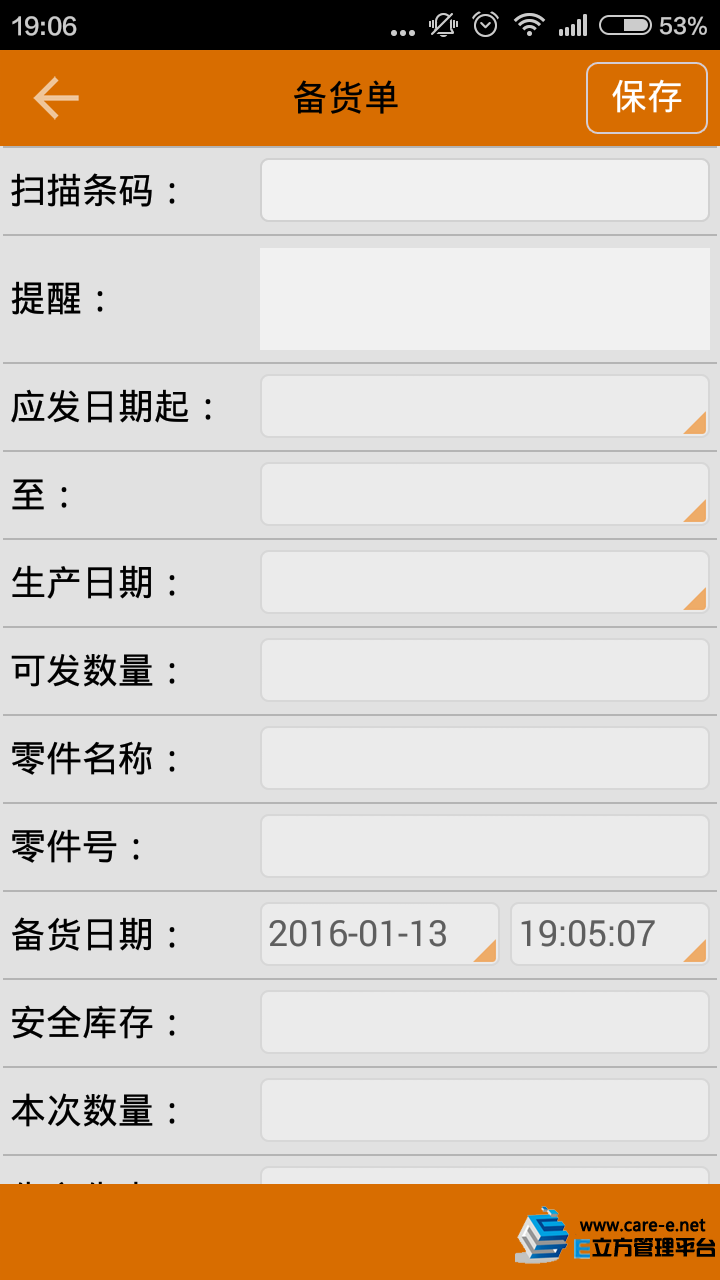Screen dimensions: 720x1280
Task: Focus the 本次数量 input field
Action: (485, 1110)
